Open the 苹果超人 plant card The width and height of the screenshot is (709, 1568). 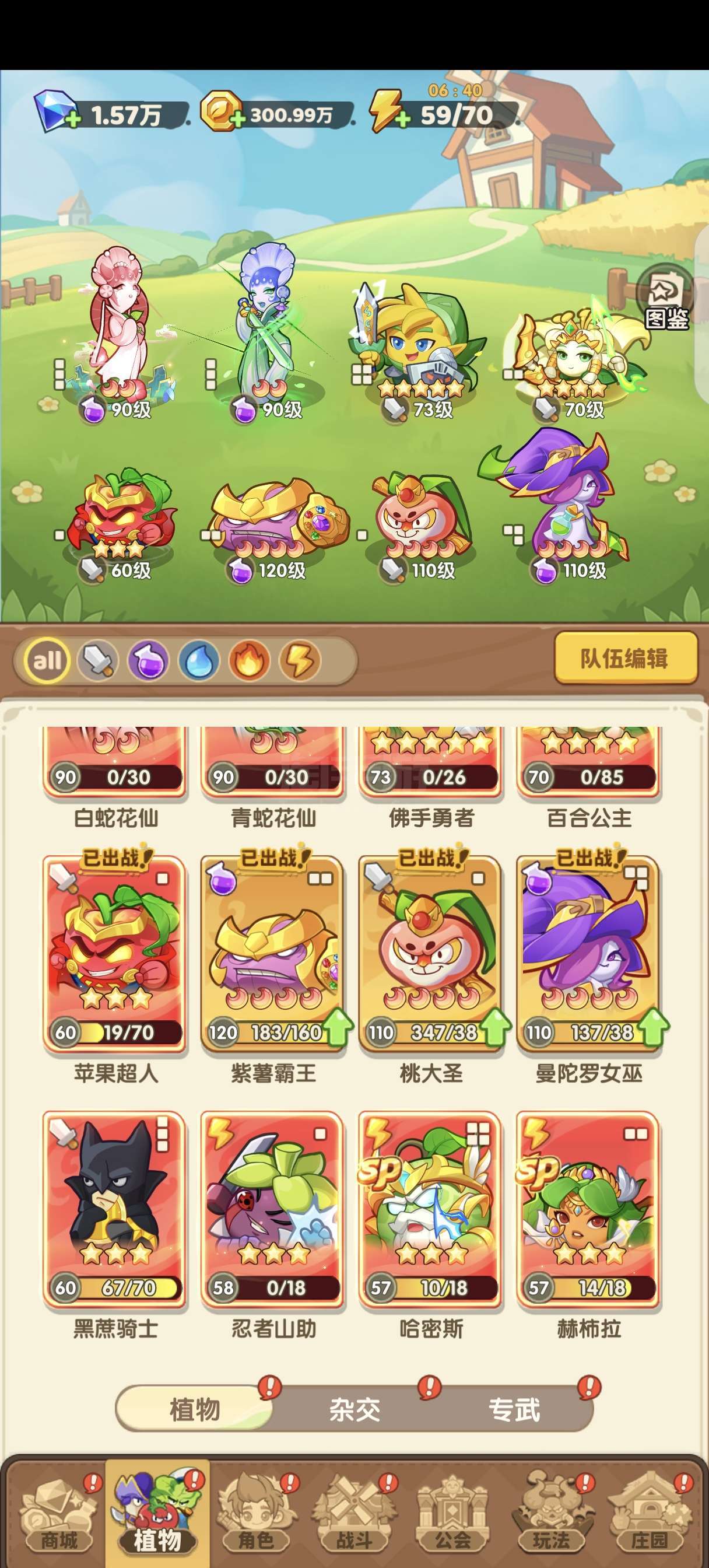[114, 953]
